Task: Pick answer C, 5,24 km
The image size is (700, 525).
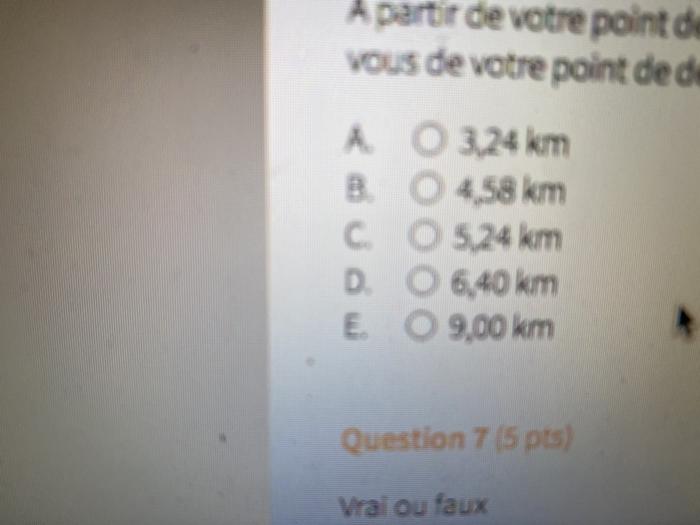Action: [427, 237]
